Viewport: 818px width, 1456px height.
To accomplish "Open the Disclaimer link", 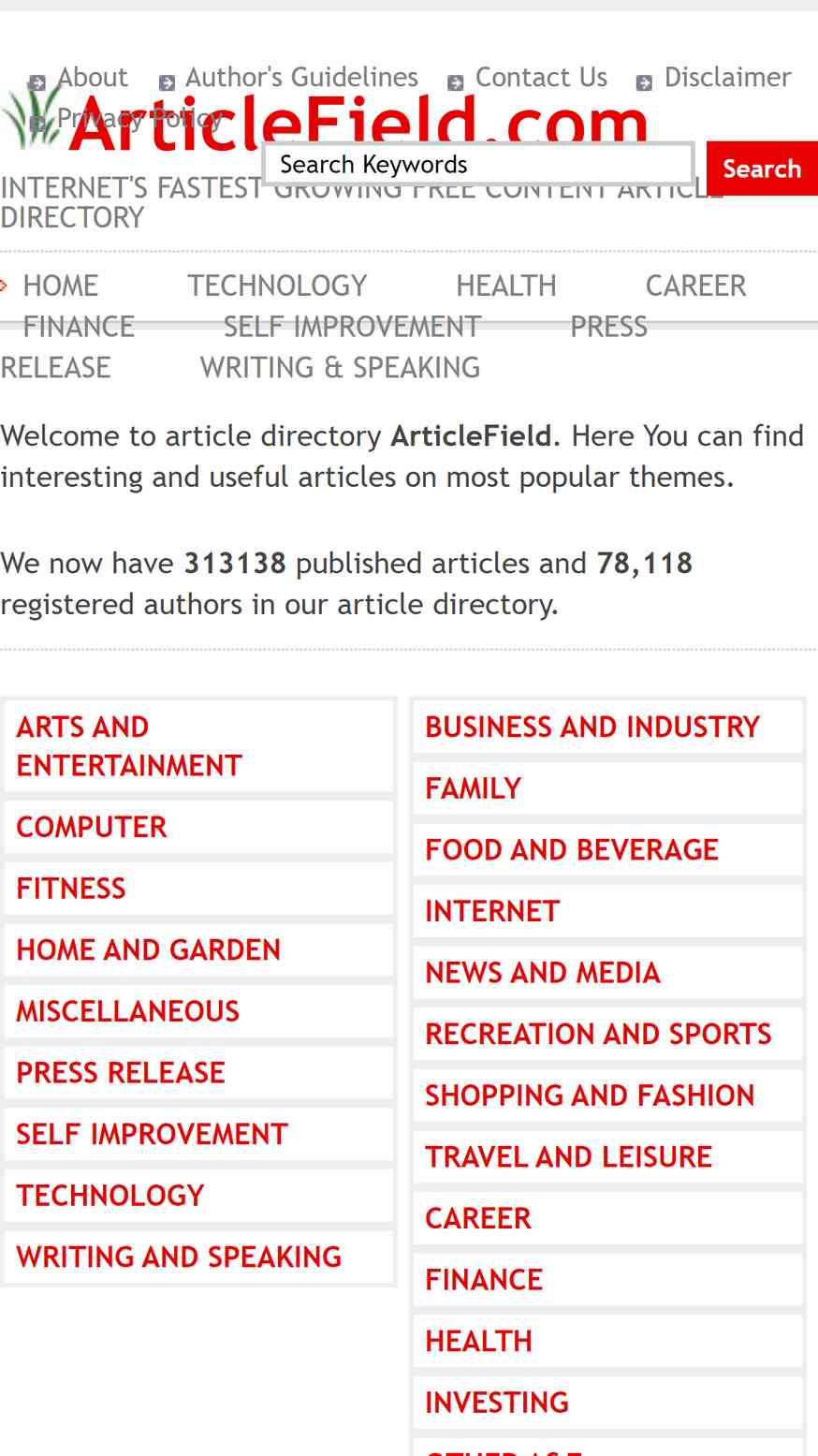I will pos(727,78).
